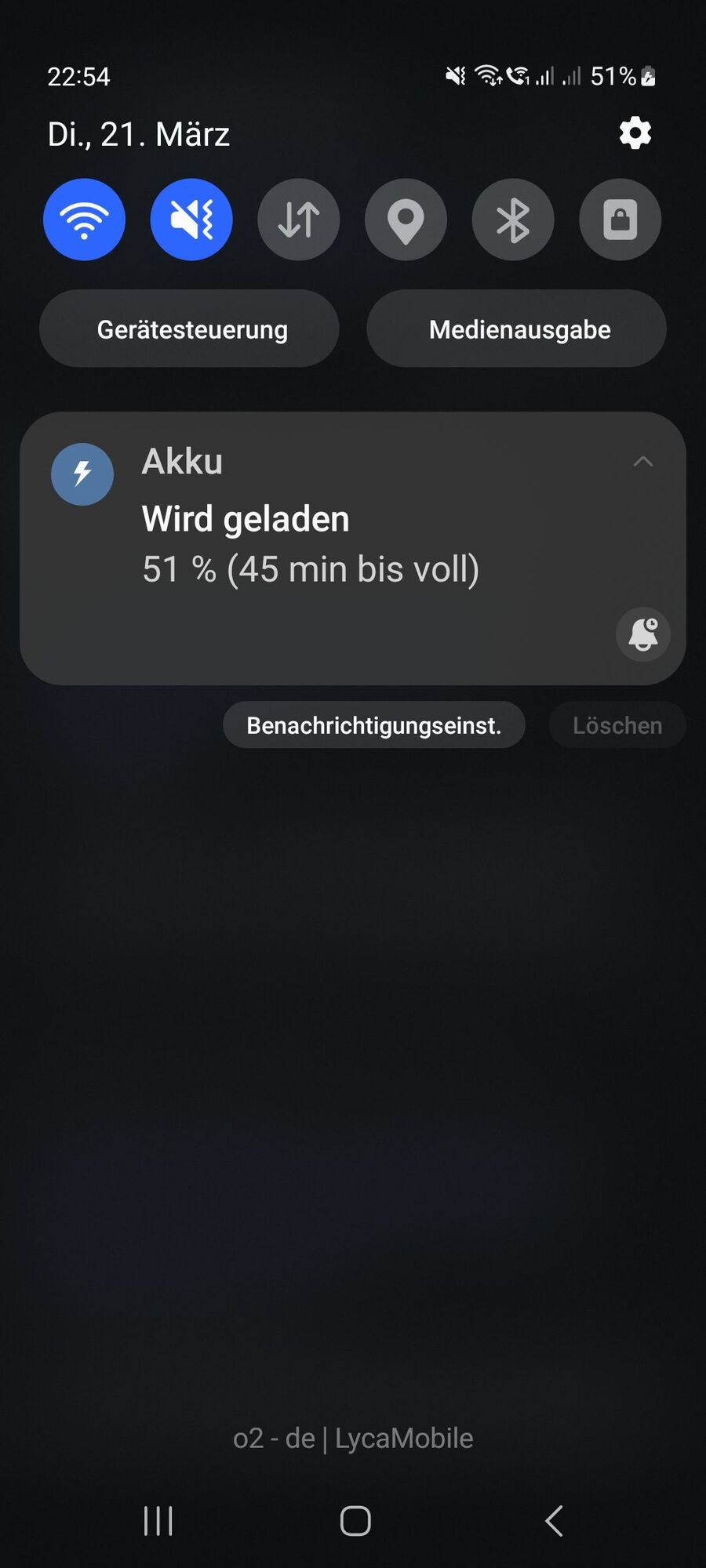Image resolution: width=706 pixels, height=1568 pixels.
Task: Tap the Bluetooth quick settings icon
Action: coord(512,220)
